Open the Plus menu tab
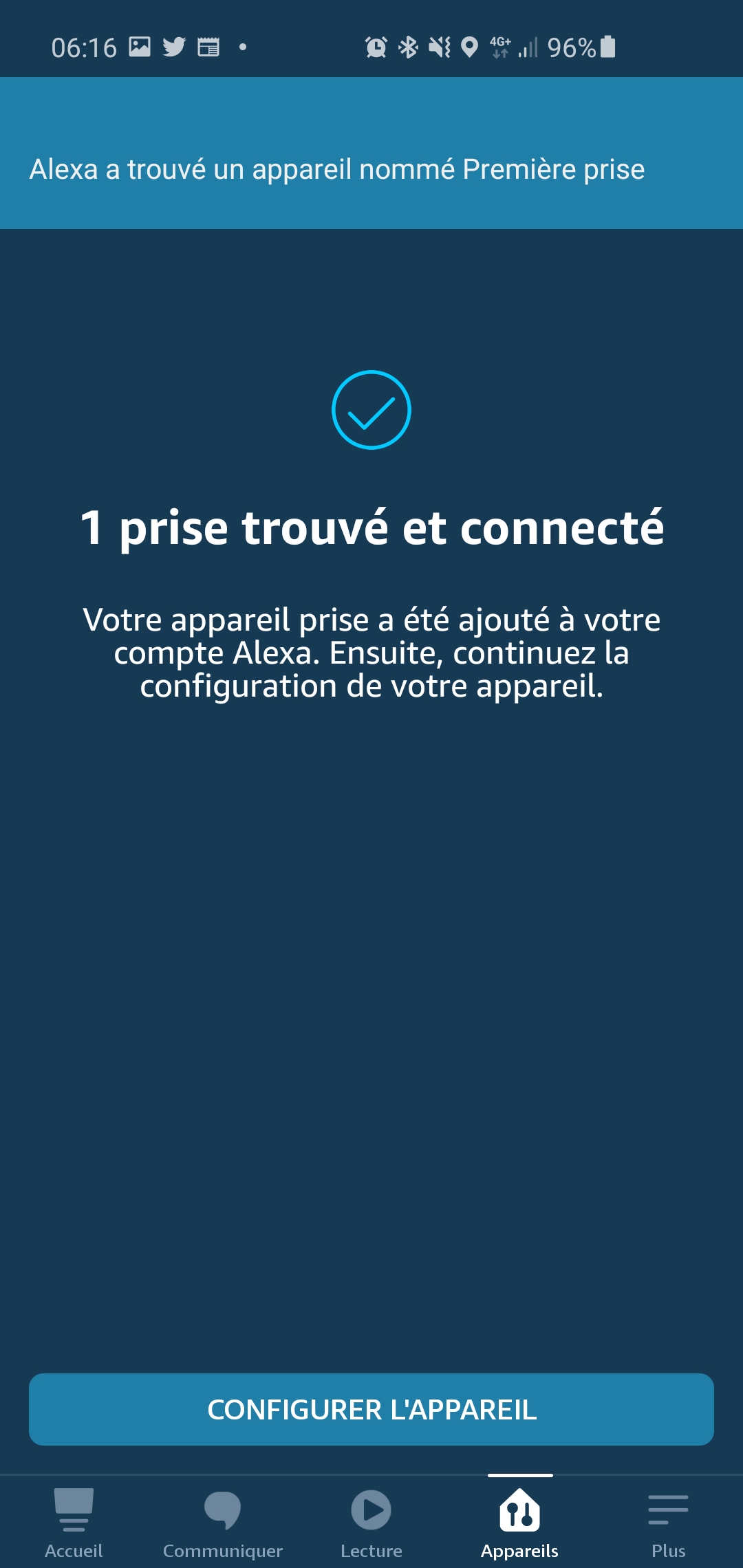Viewport: 743px width, 1568px height. point(668,1523)
